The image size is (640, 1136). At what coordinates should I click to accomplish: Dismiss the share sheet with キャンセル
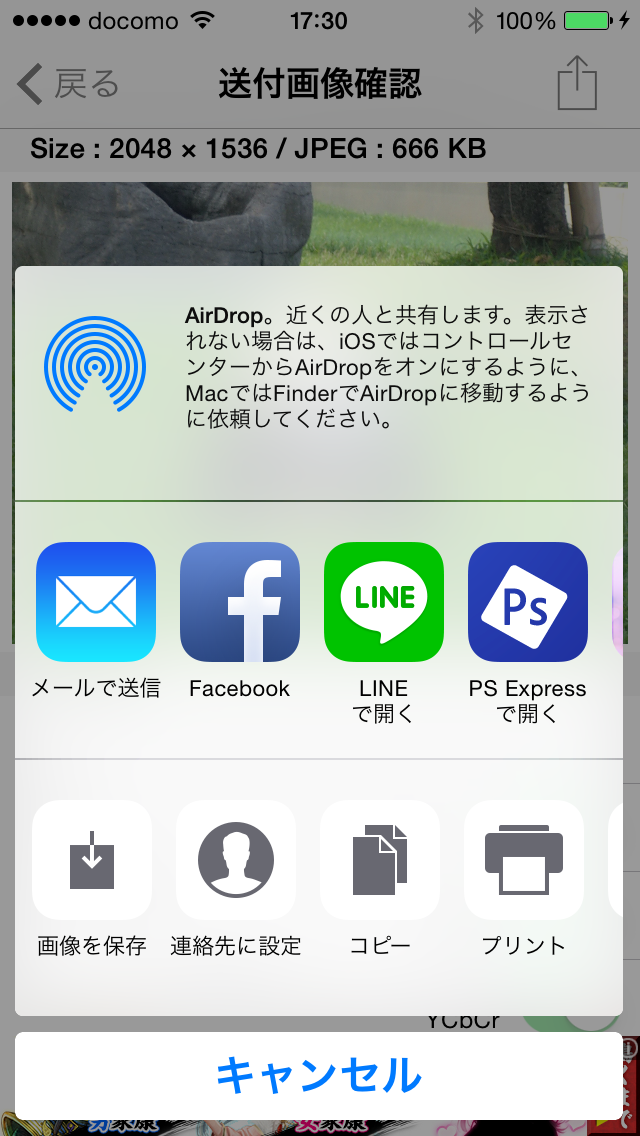319,1076
